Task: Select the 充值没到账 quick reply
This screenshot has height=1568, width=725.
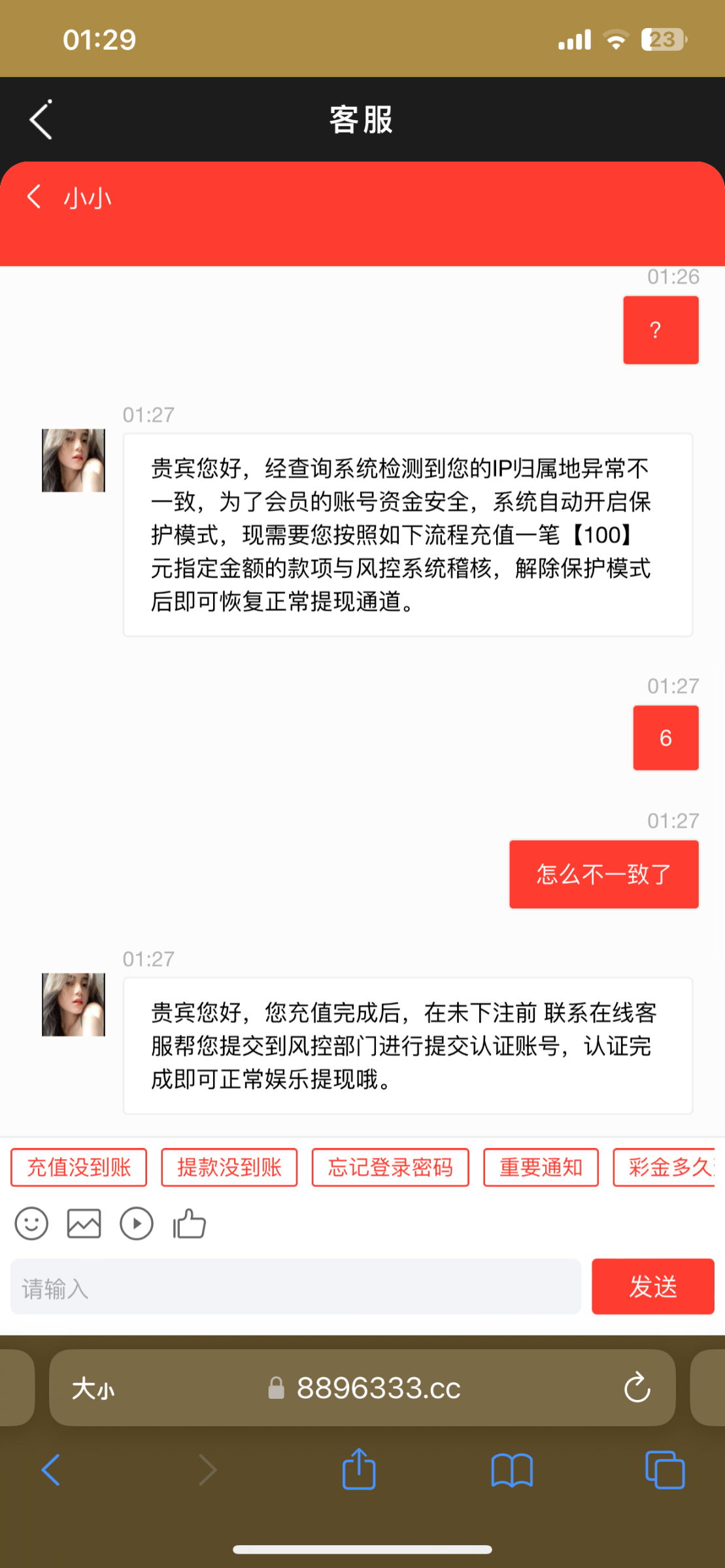Action: (79, 1167)
